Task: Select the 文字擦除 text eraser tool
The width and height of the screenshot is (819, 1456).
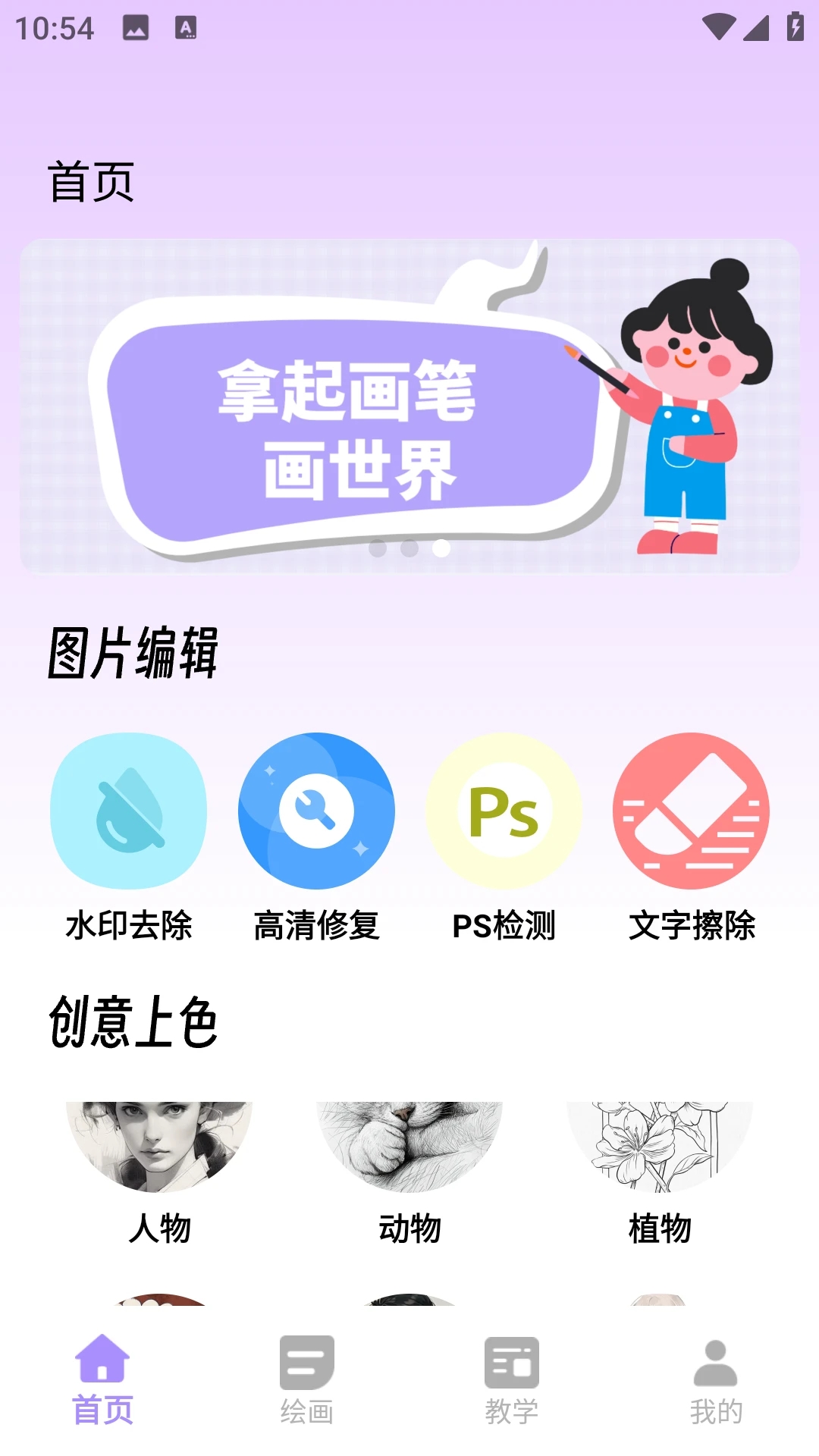Action: 691,811
